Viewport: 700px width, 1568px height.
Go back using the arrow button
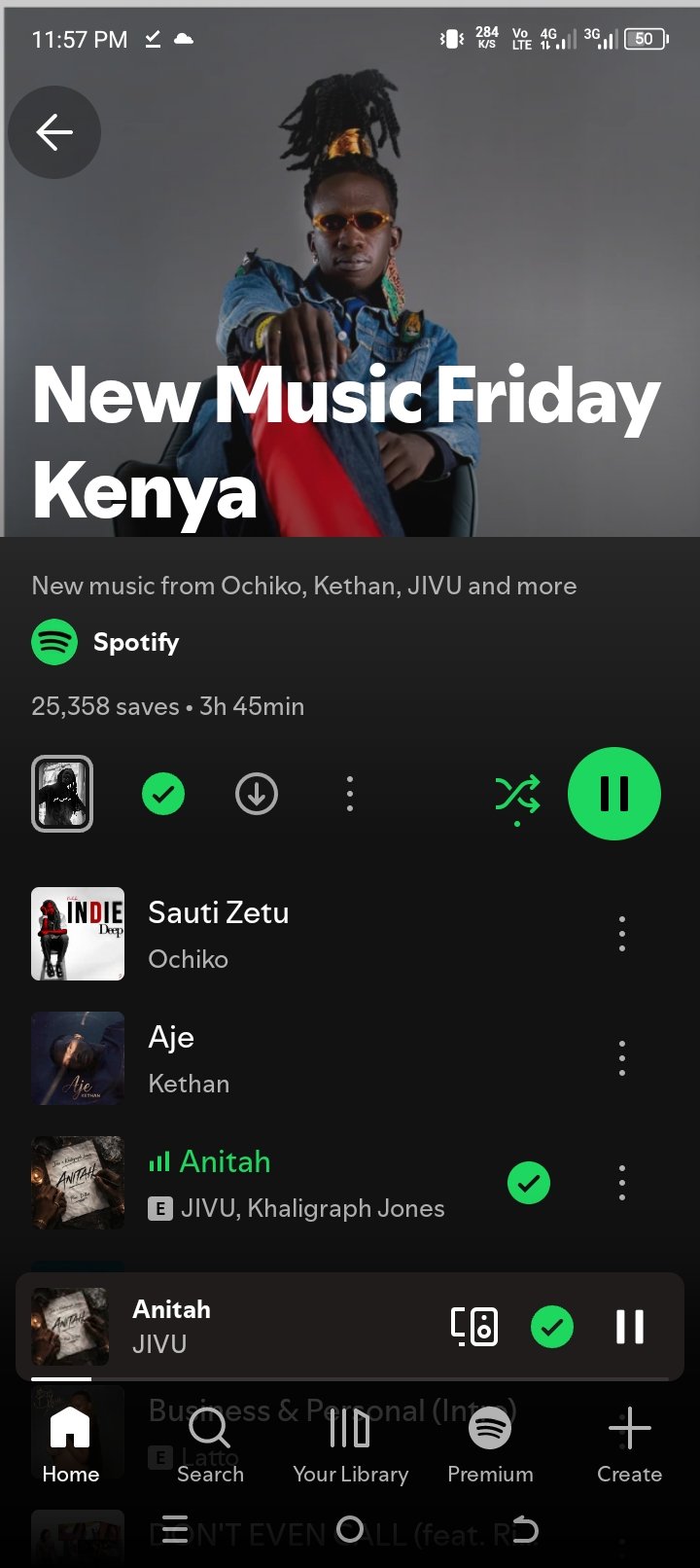coord(54,132)
